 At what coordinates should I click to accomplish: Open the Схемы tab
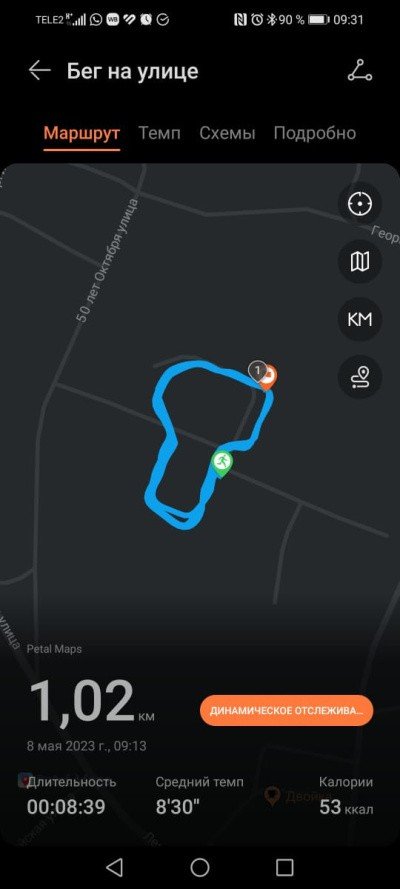pos(227,133)
